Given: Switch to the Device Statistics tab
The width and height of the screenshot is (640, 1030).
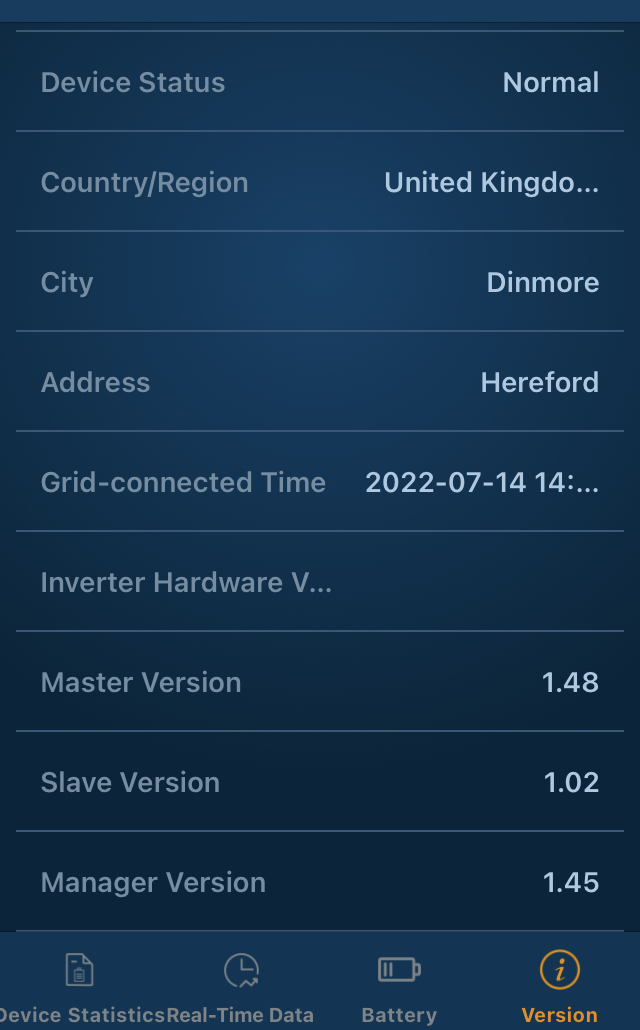Looking at the screenshot, I should click(80, 984).
